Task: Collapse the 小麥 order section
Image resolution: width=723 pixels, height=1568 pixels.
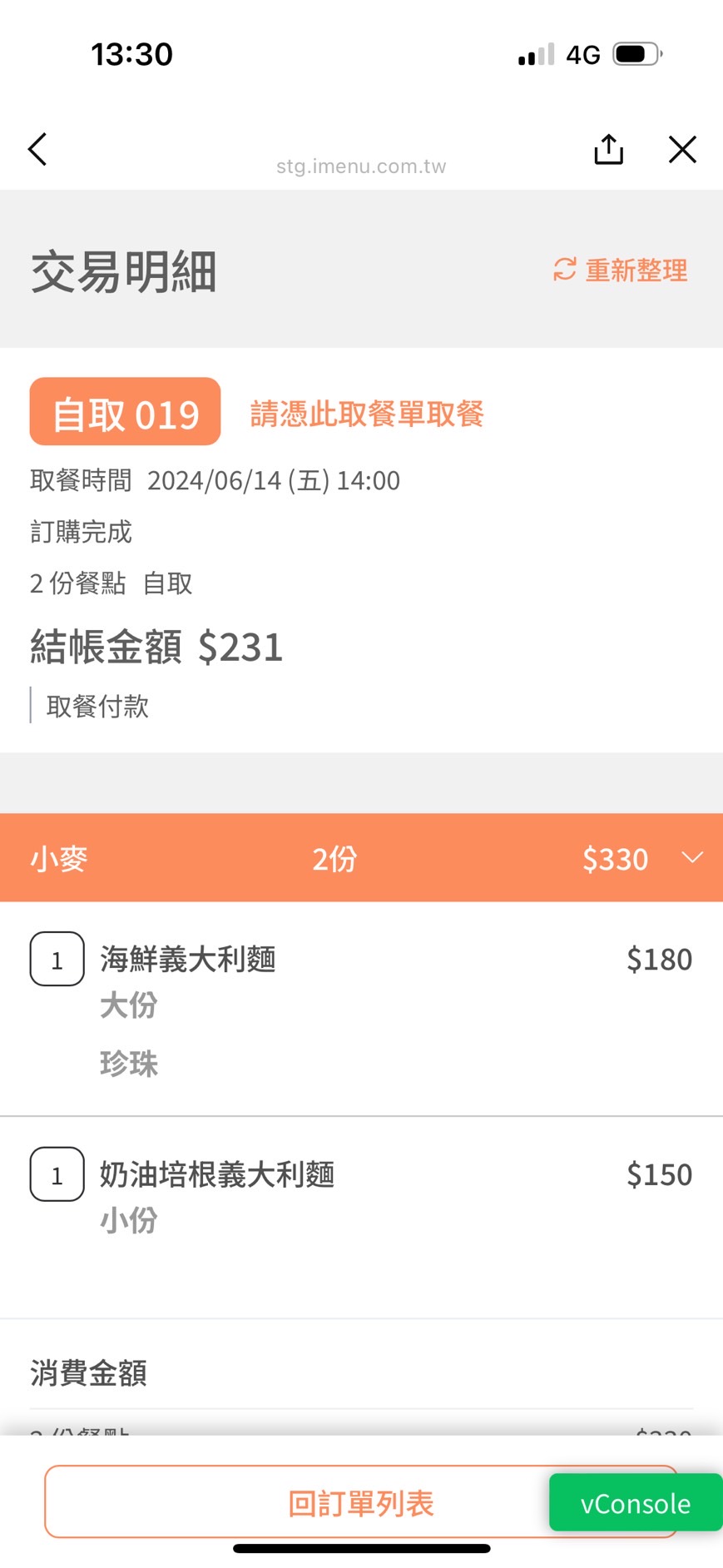Action: point(692,858)
